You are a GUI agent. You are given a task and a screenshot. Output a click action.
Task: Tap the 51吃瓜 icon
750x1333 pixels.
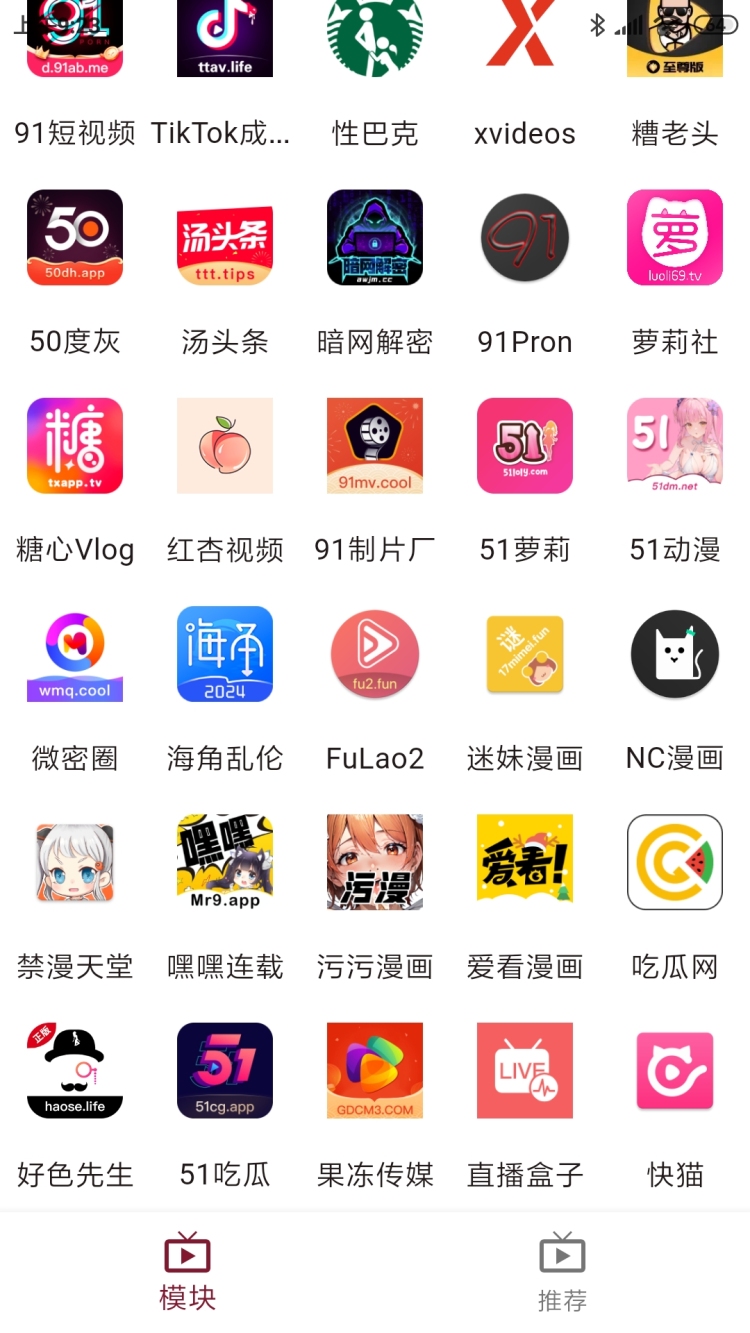pos(225,1070)
